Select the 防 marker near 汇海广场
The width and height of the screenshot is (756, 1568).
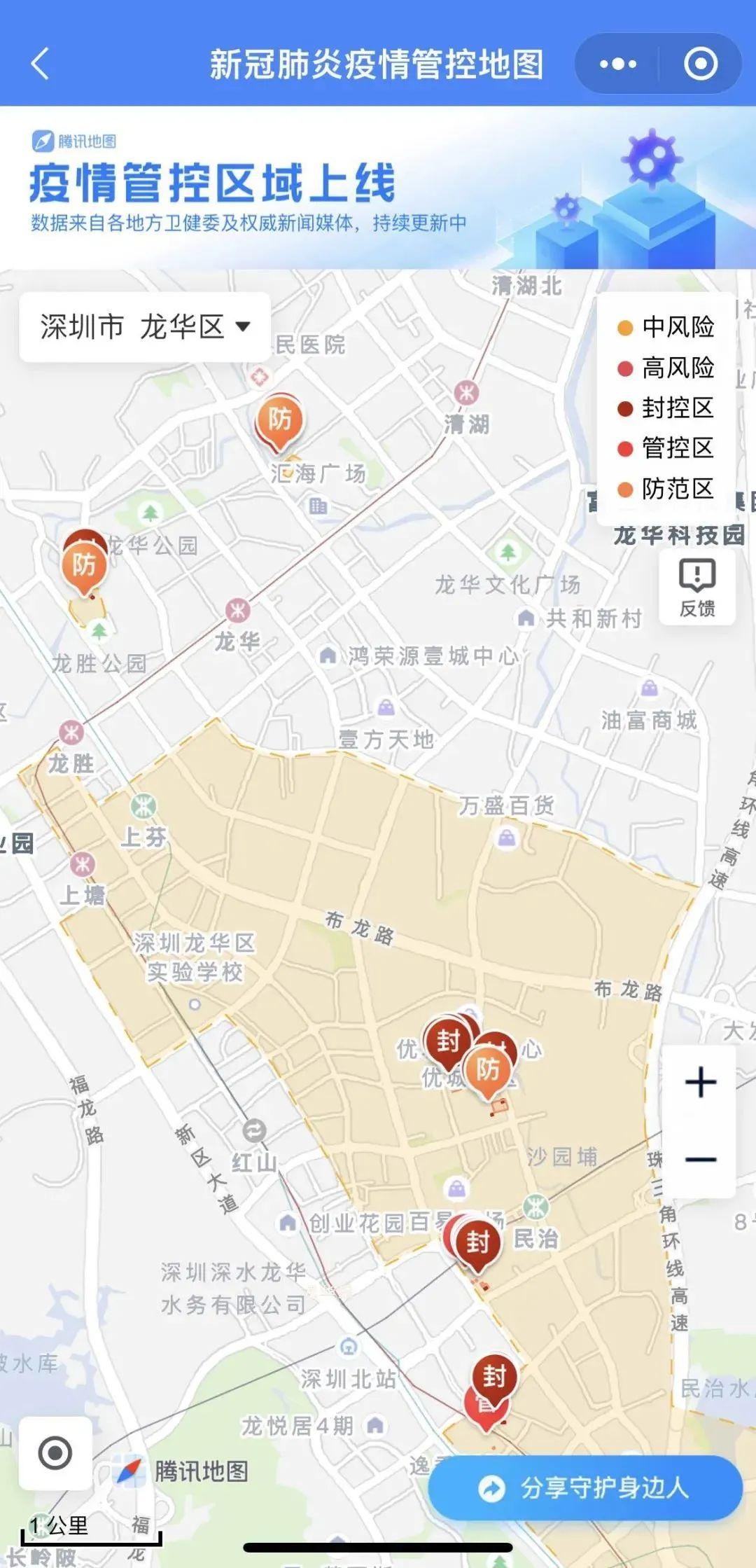[279, 420]
